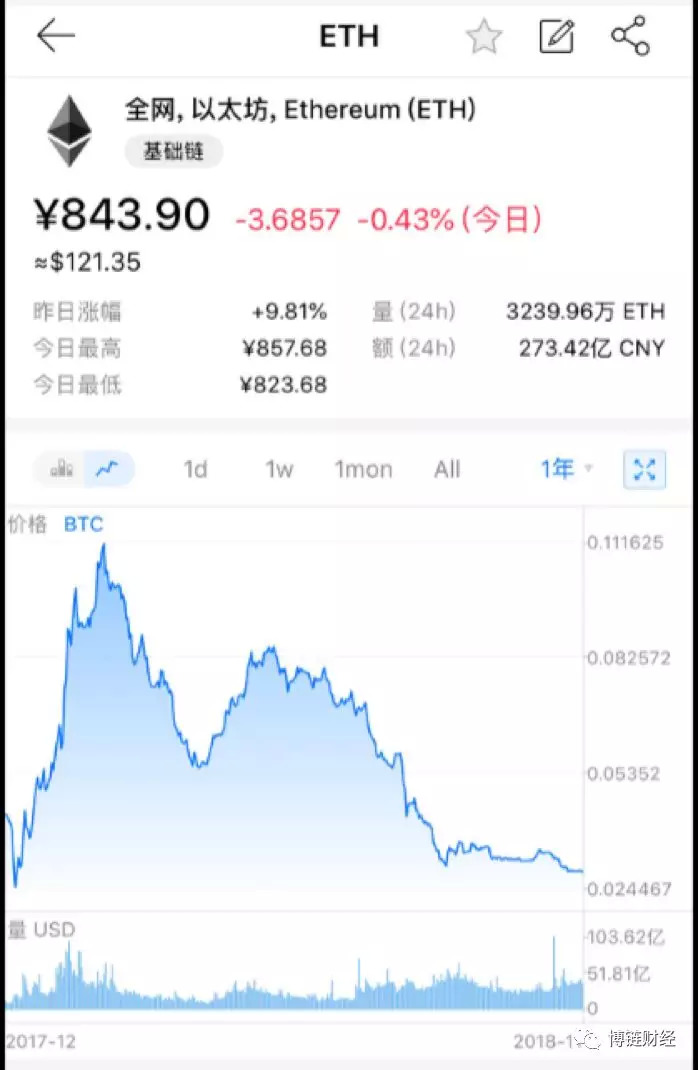
Task: Go back using the arrow
Action: coord(56,36)
